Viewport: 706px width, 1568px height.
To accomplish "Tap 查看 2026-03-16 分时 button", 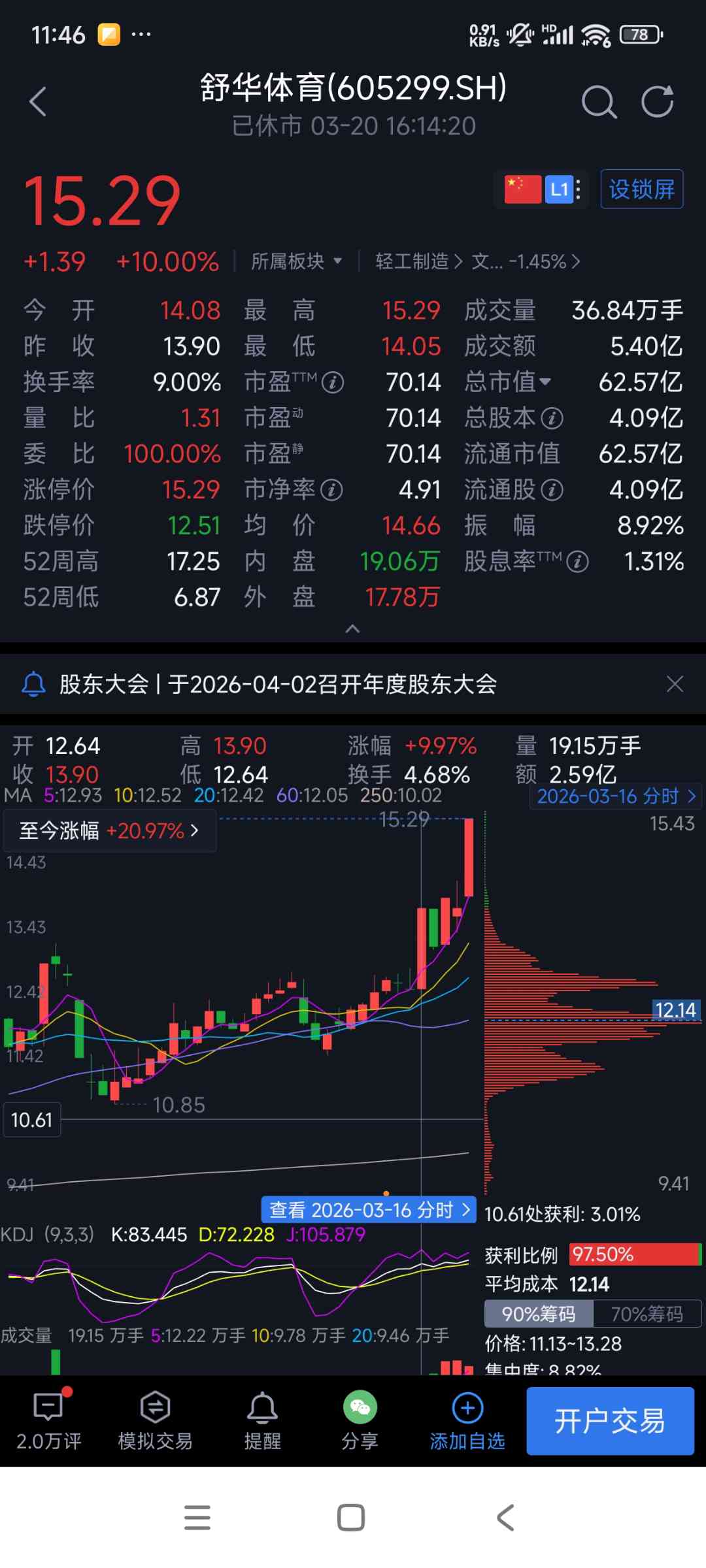I will pos(369,1210).
